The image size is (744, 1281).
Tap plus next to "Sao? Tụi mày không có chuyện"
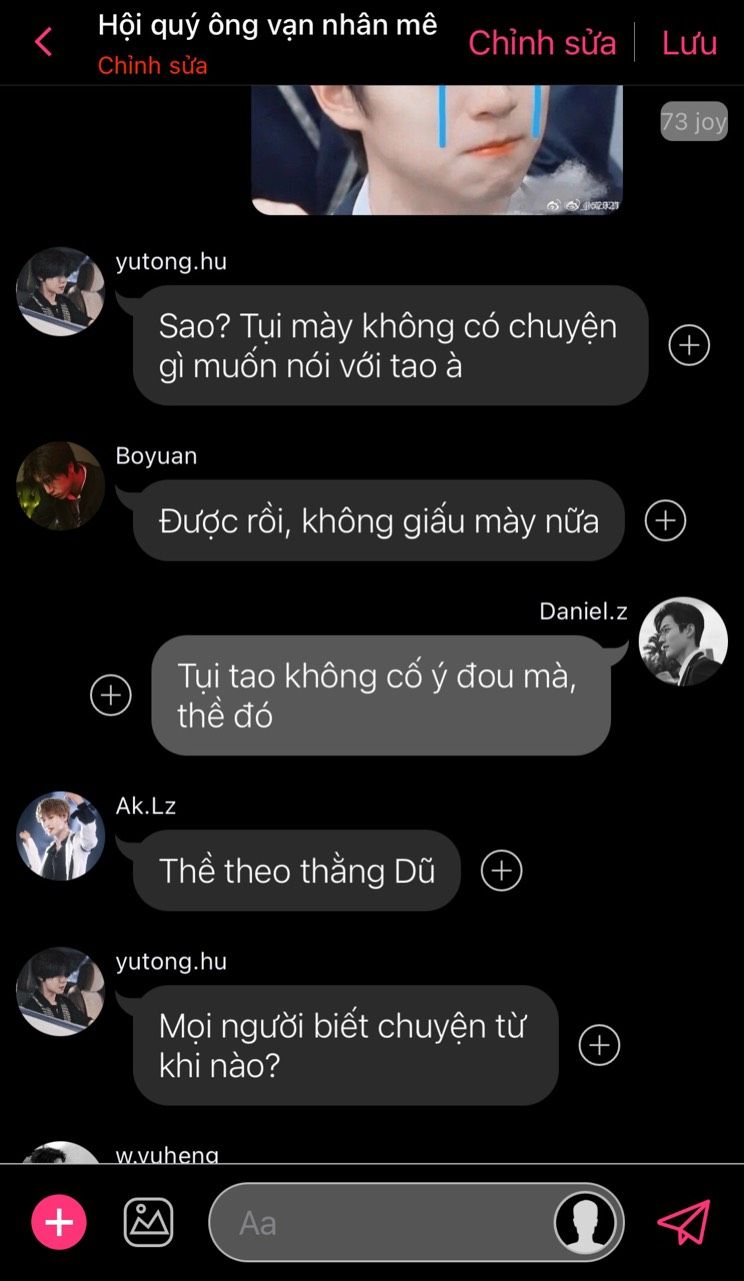[689, 345]
